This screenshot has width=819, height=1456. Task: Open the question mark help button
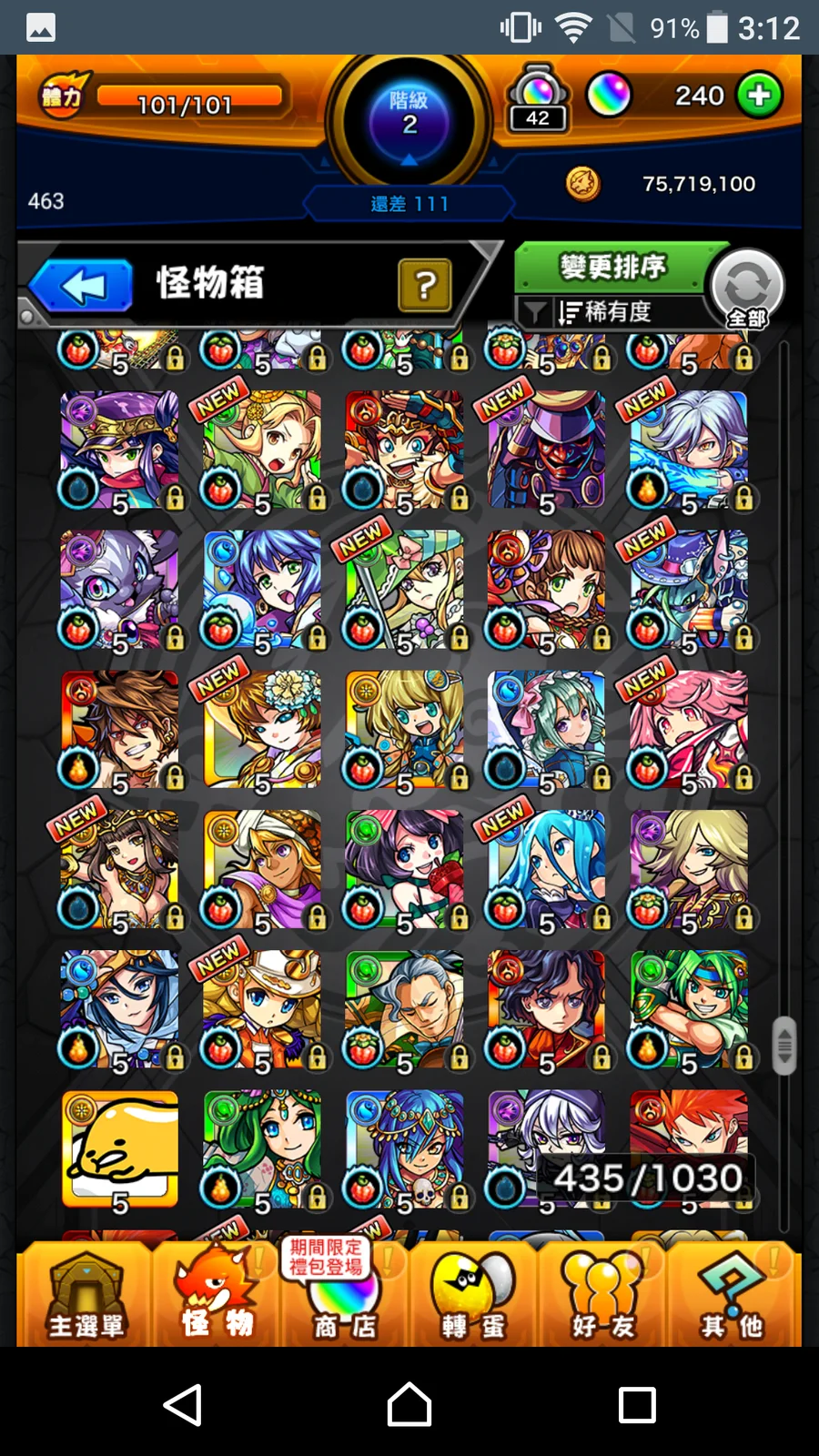coord(424,285)
